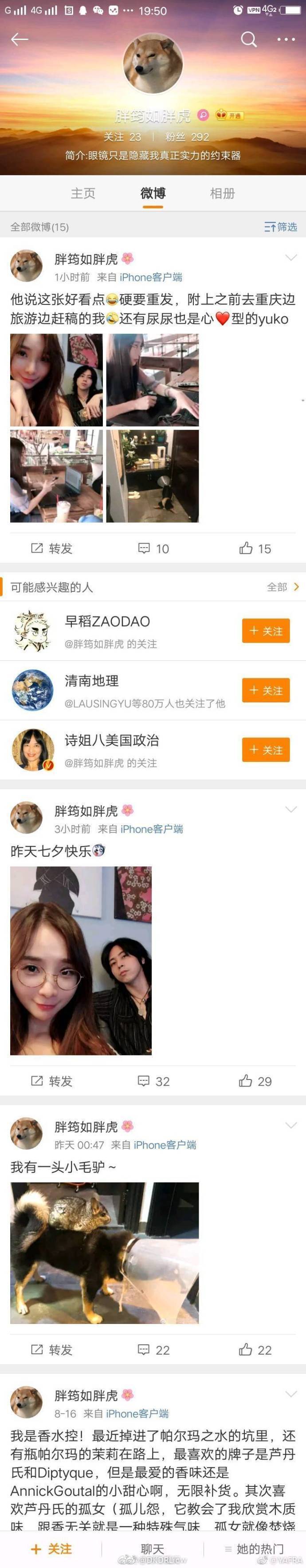Screen dimensions: 306x1568
Task: Tap 关注 in the bottom bar
Action: 51,1549
